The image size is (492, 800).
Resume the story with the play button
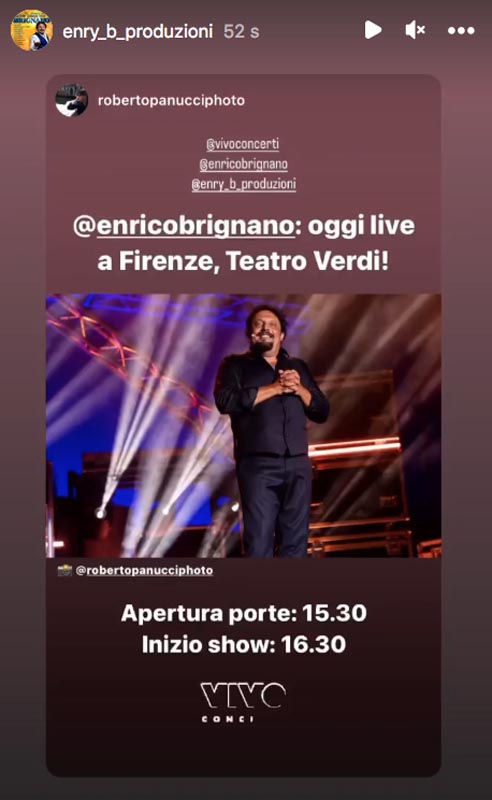(x=373, y=30)
